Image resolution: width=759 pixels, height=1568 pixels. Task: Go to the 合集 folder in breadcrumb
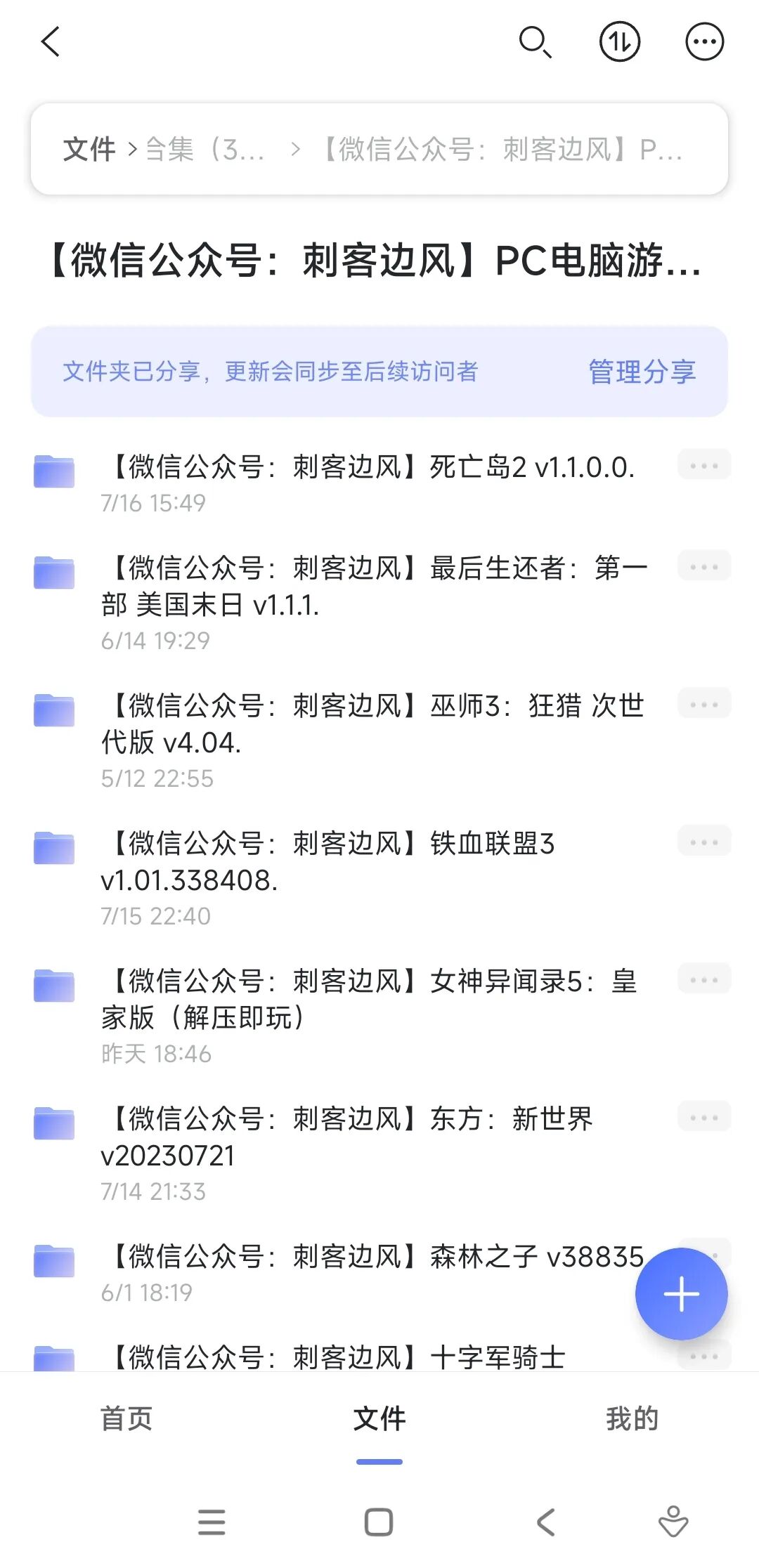[x=204, y=149]
